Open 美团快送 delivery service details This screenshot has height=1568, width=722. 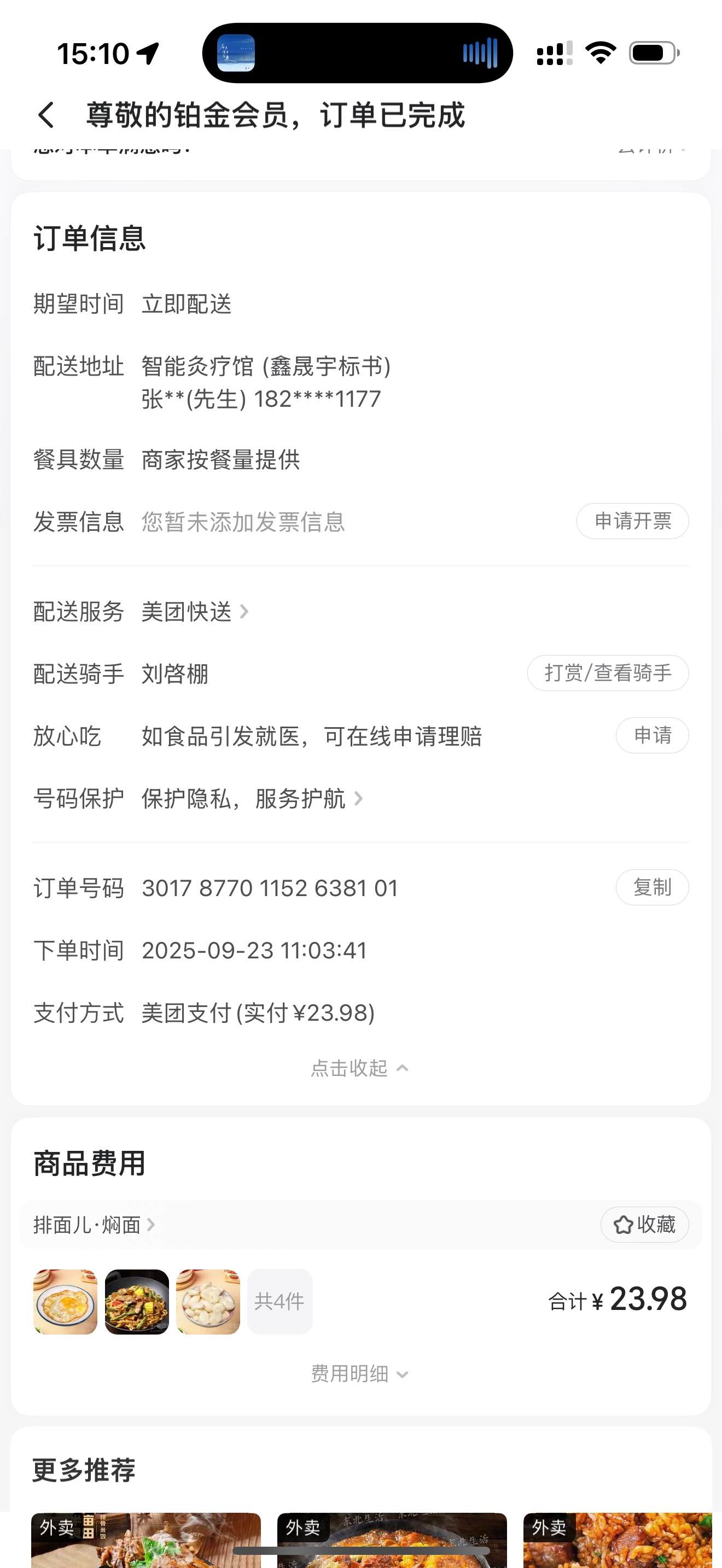click(x=195, y=612)
